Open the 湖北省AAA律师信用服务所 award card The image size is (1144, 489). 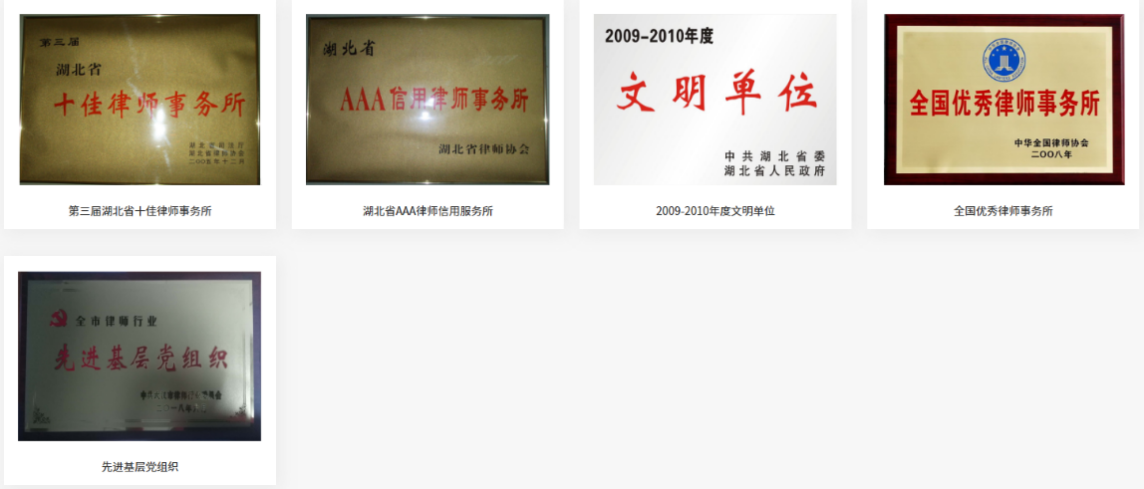(427, 100)
